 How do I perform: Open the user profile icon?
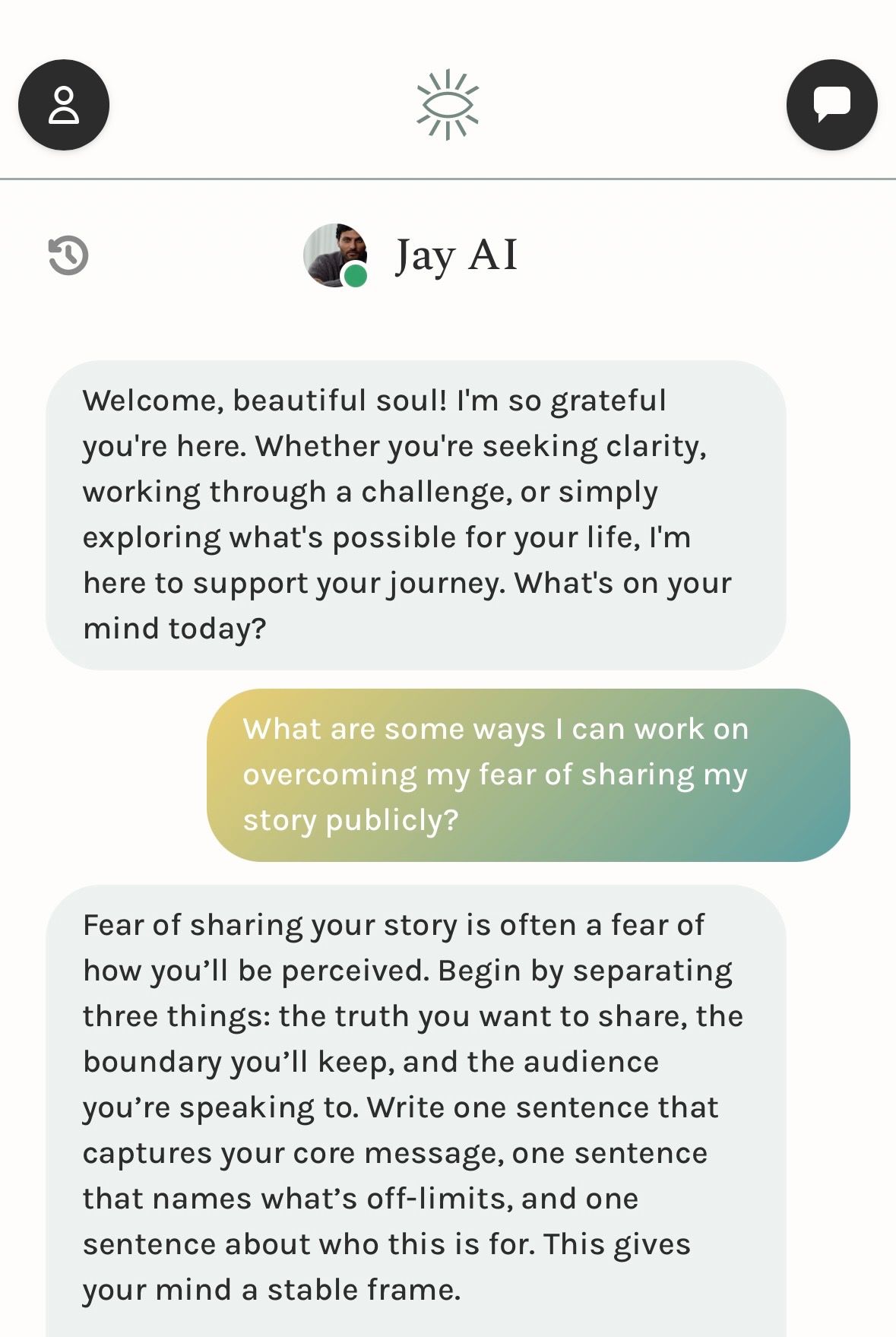tap(64, 105)
